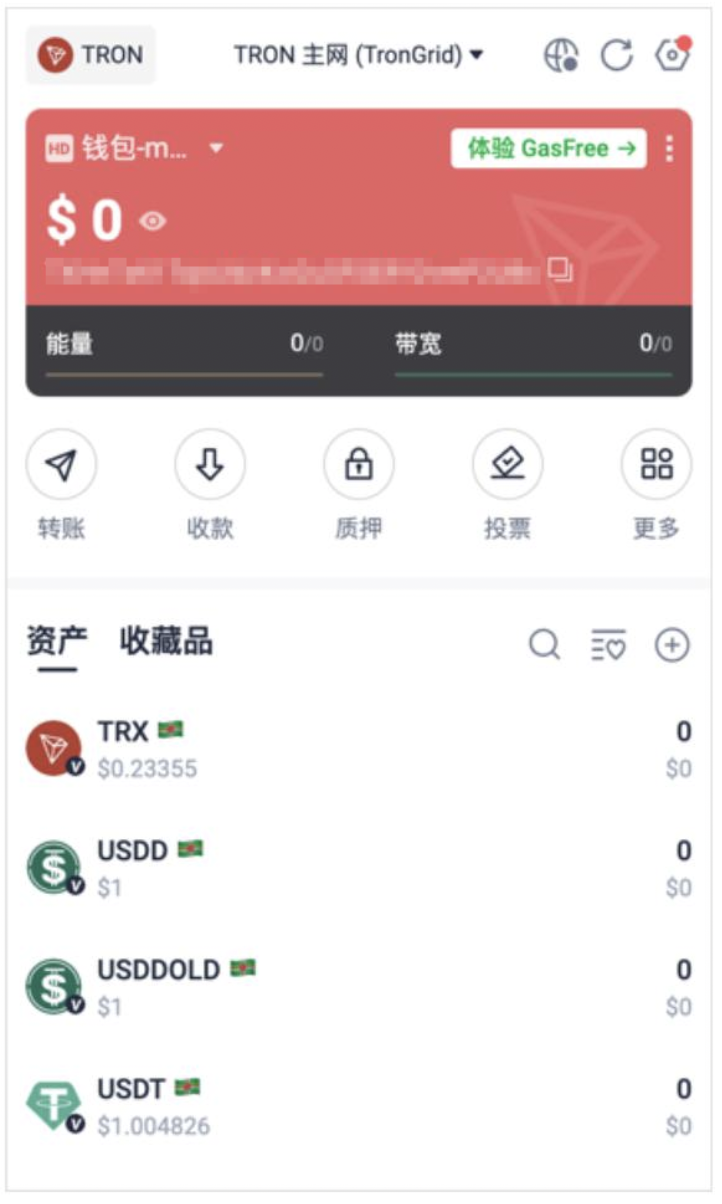Viewport: 722px width, 1204px height.
Task: Open the settings hexagon icon
Action: [672, 55]
